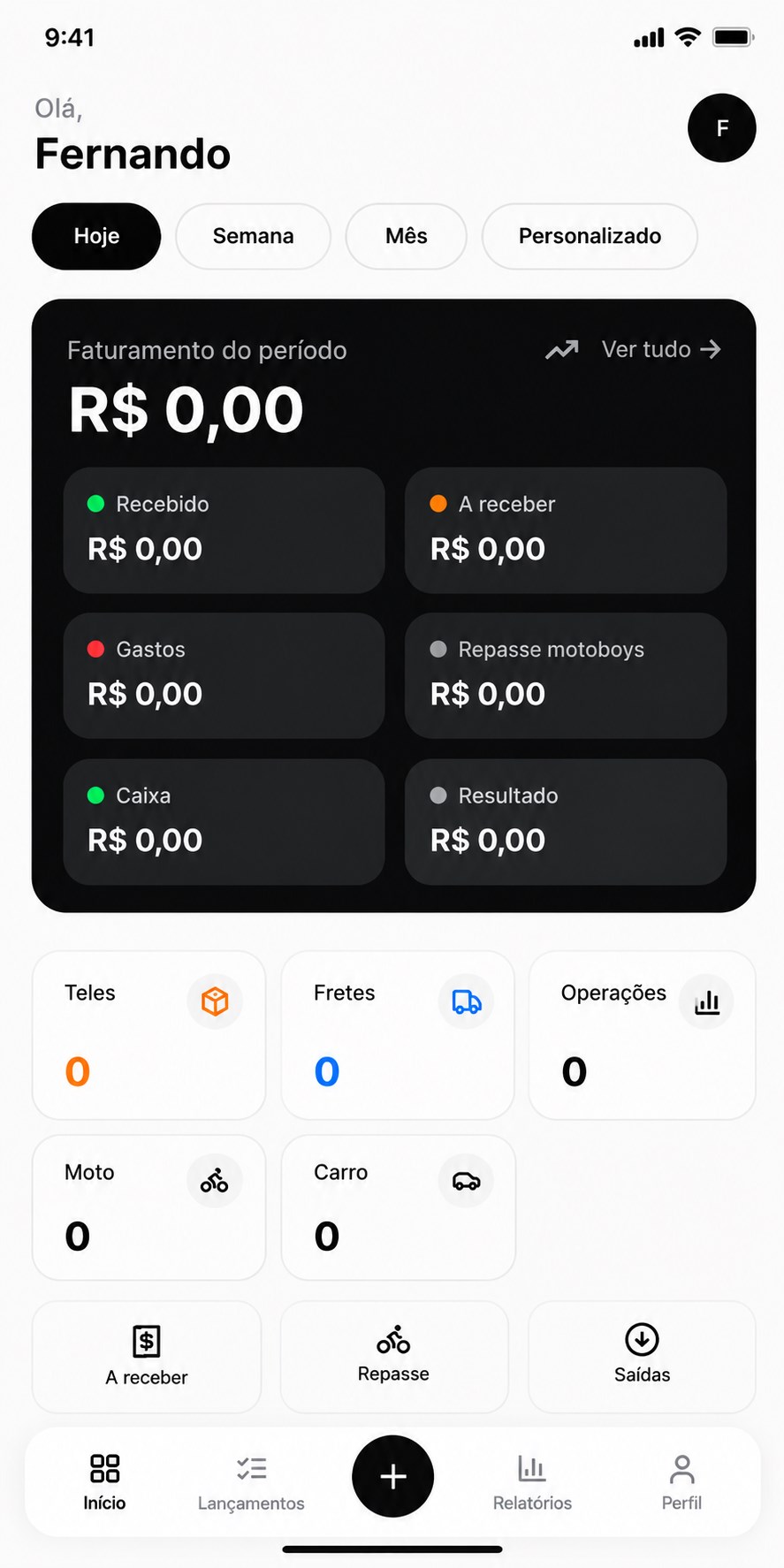Select the Hoje period filter
This screenshot has height=1568, width=784.
click(96, 236)
